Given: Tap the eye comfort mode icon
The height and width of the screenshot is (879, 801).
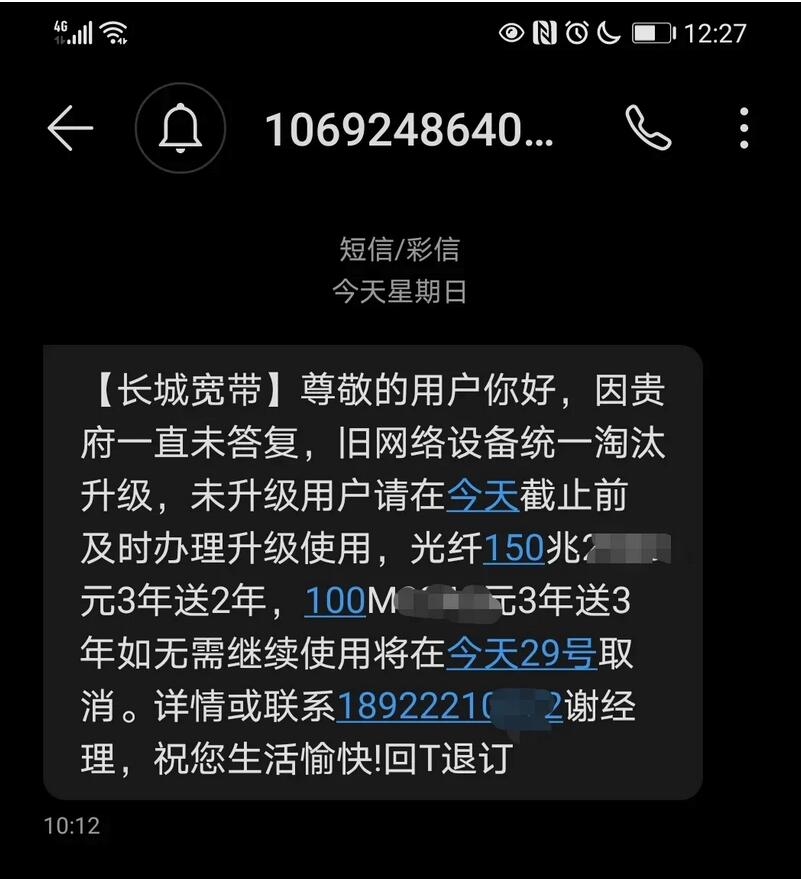Looking at the screenshot, I should [511, 32].
